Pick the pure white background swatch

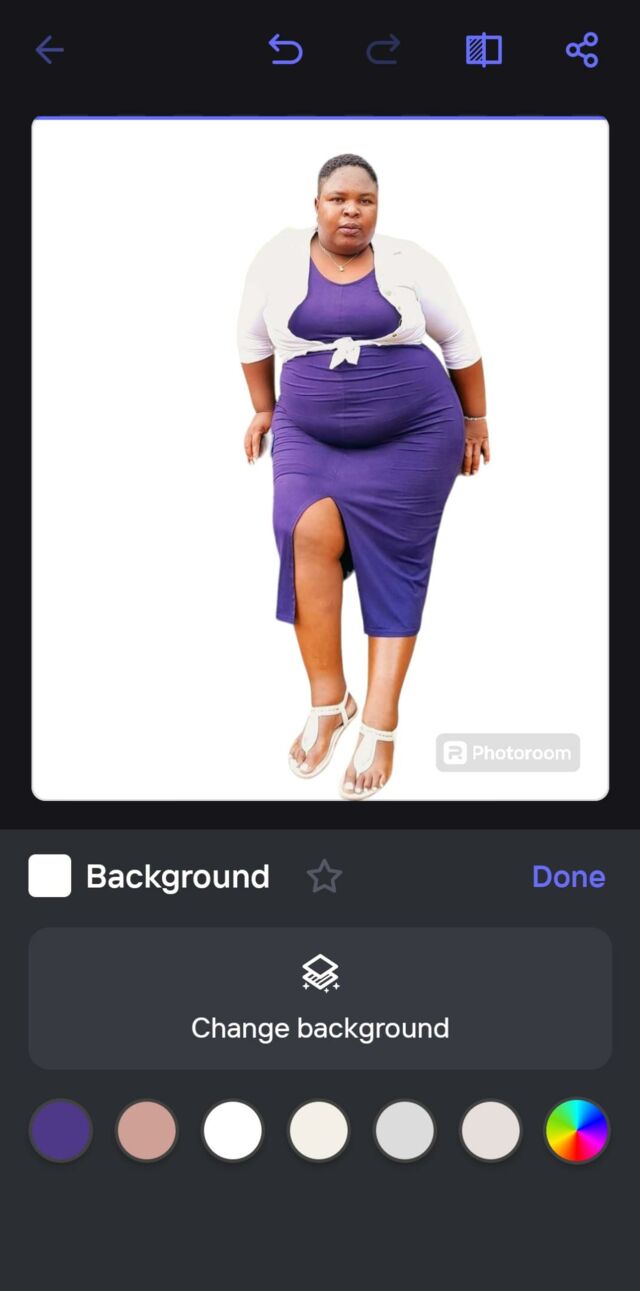click(x=233, y=1131)
